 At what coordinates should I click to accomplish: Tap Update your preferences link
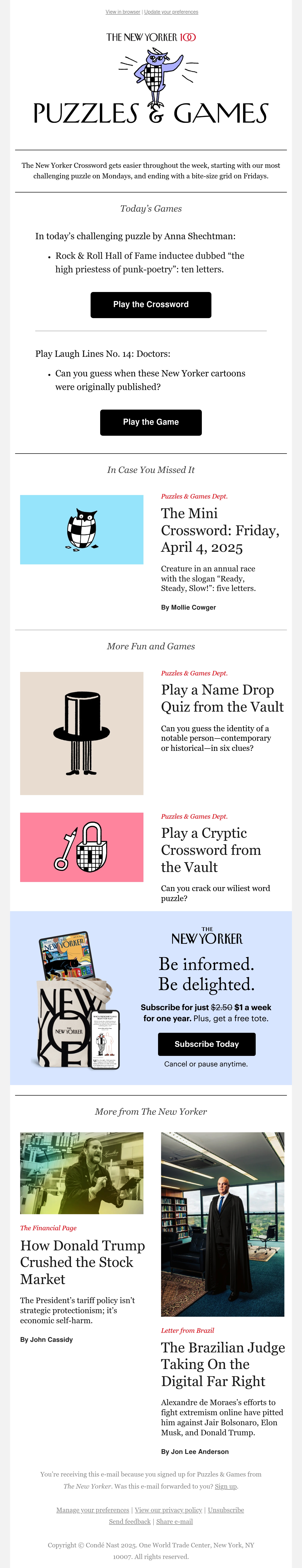[171, 12]
